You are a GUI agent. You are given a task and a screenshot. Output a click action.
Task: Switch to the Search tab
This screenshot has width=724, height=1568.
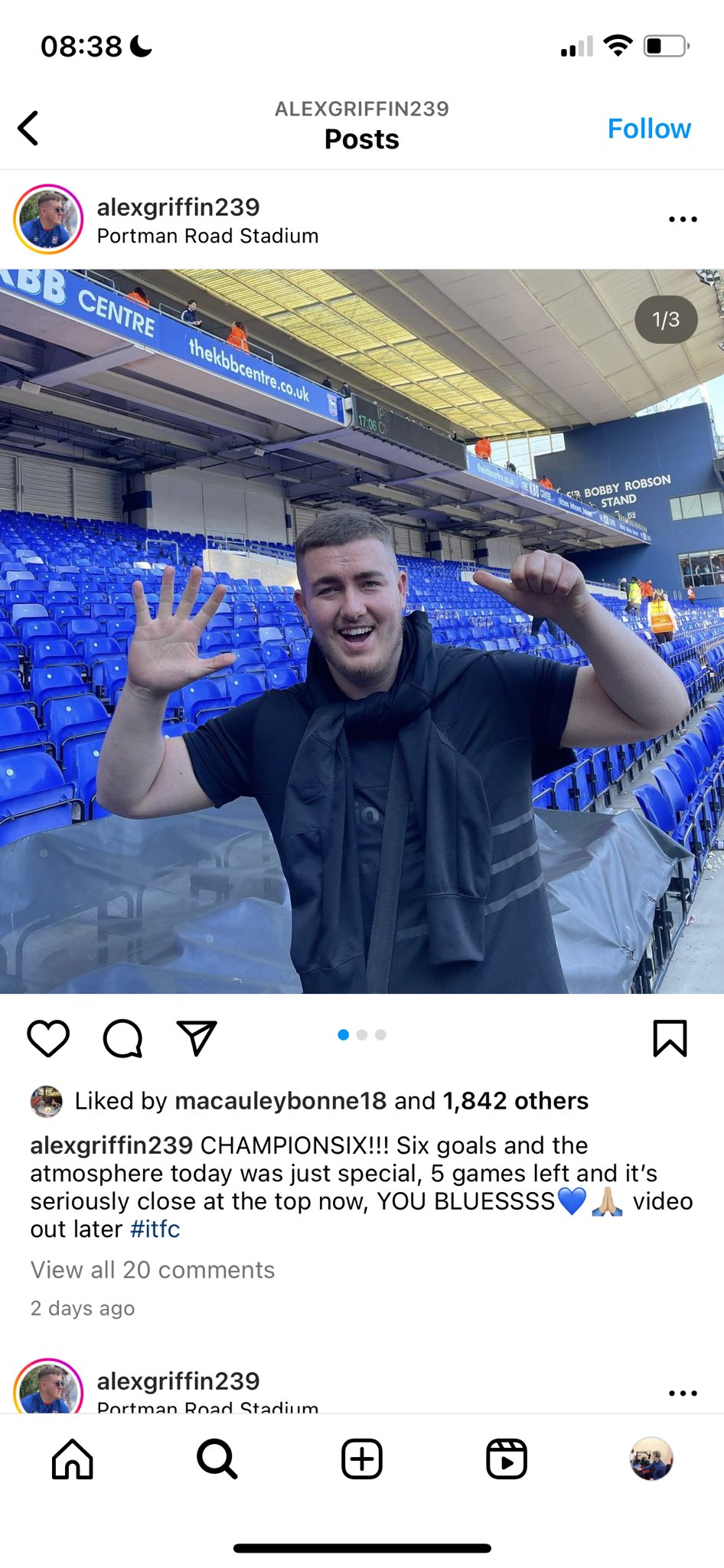[x=217, y=1459]
